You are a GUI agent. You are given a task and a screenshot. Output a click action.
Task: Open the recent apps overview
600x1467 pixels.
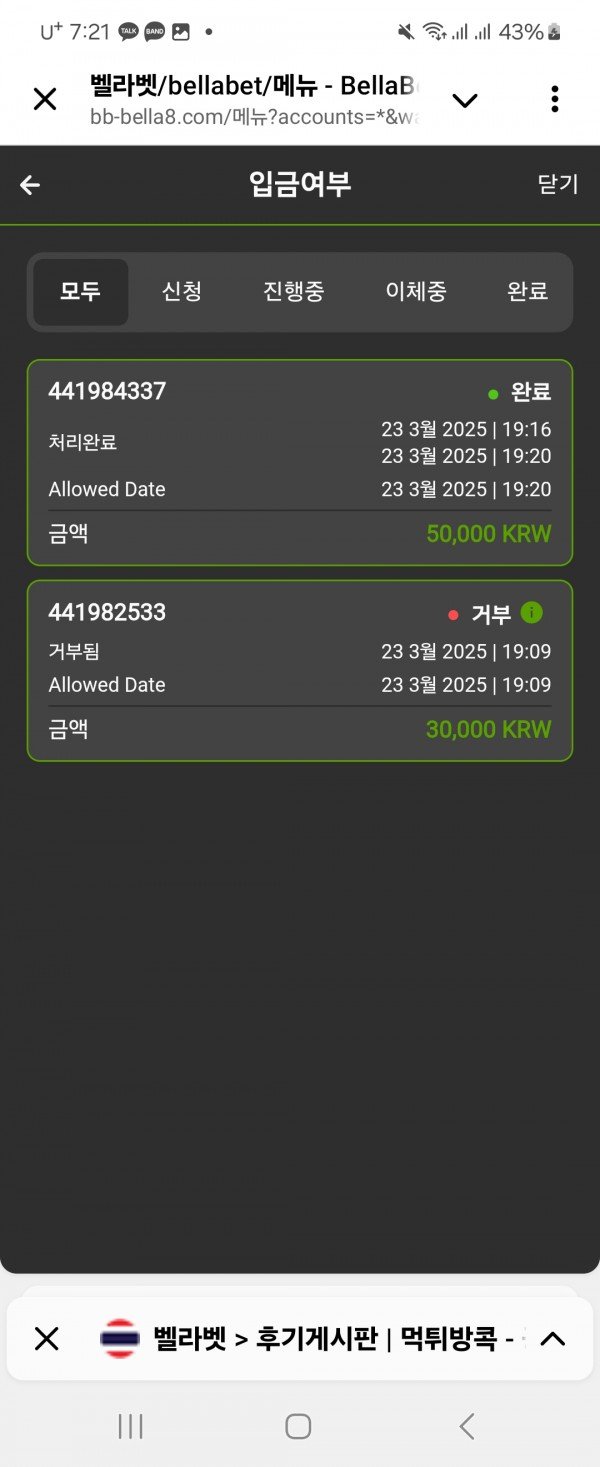coord(131,1427)
